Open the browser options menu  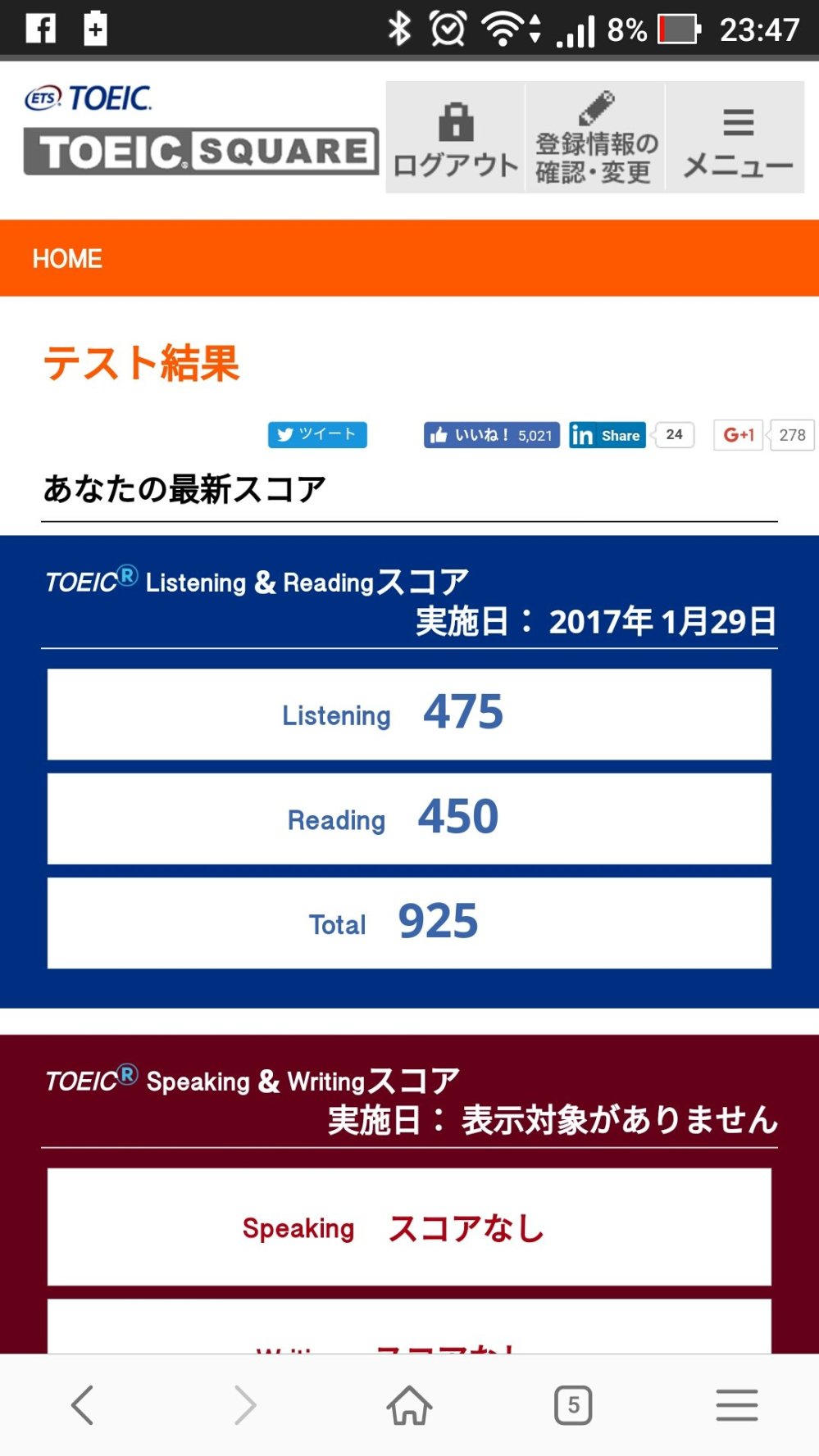[x=736, y=1405]
